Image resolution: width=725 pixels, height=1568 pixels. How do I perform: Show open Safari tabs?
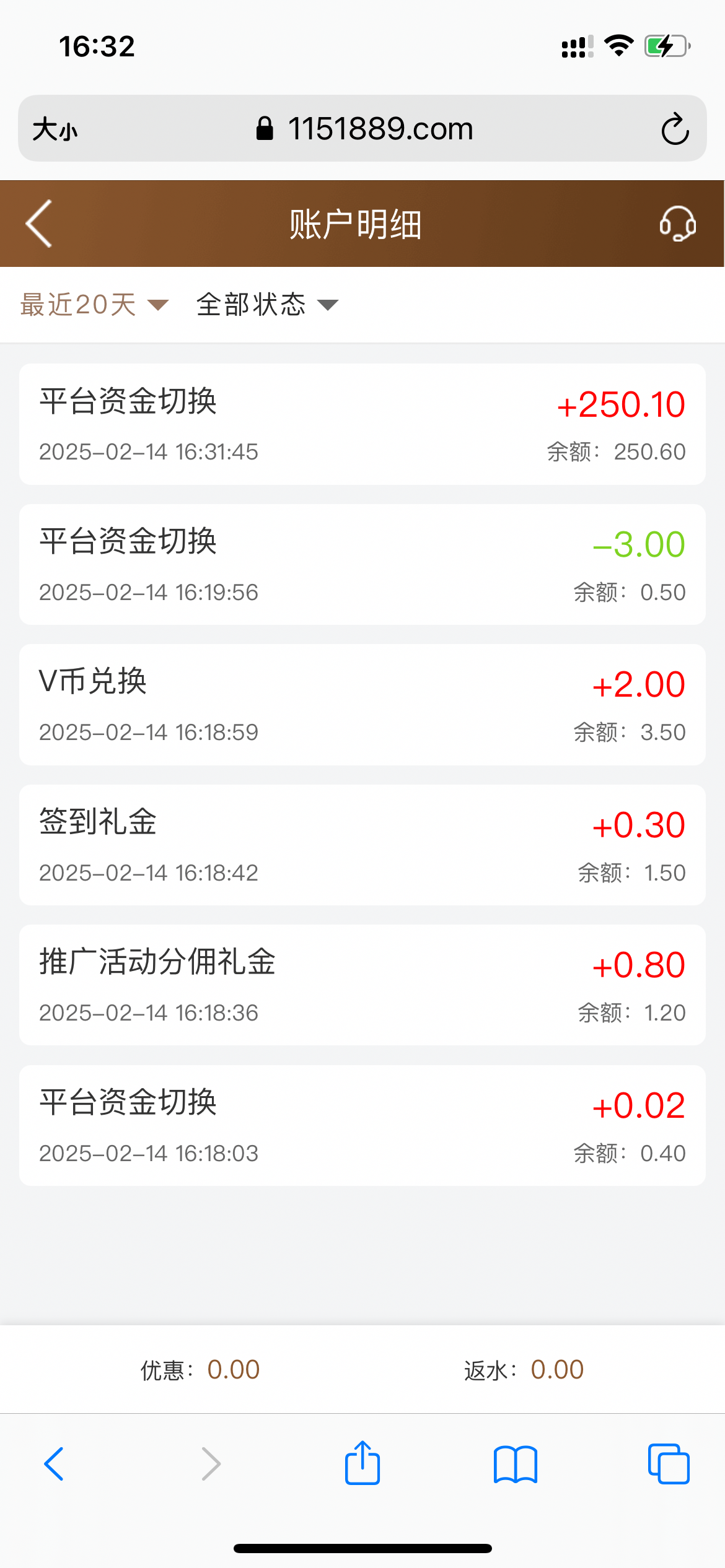tap(668, 1464)
